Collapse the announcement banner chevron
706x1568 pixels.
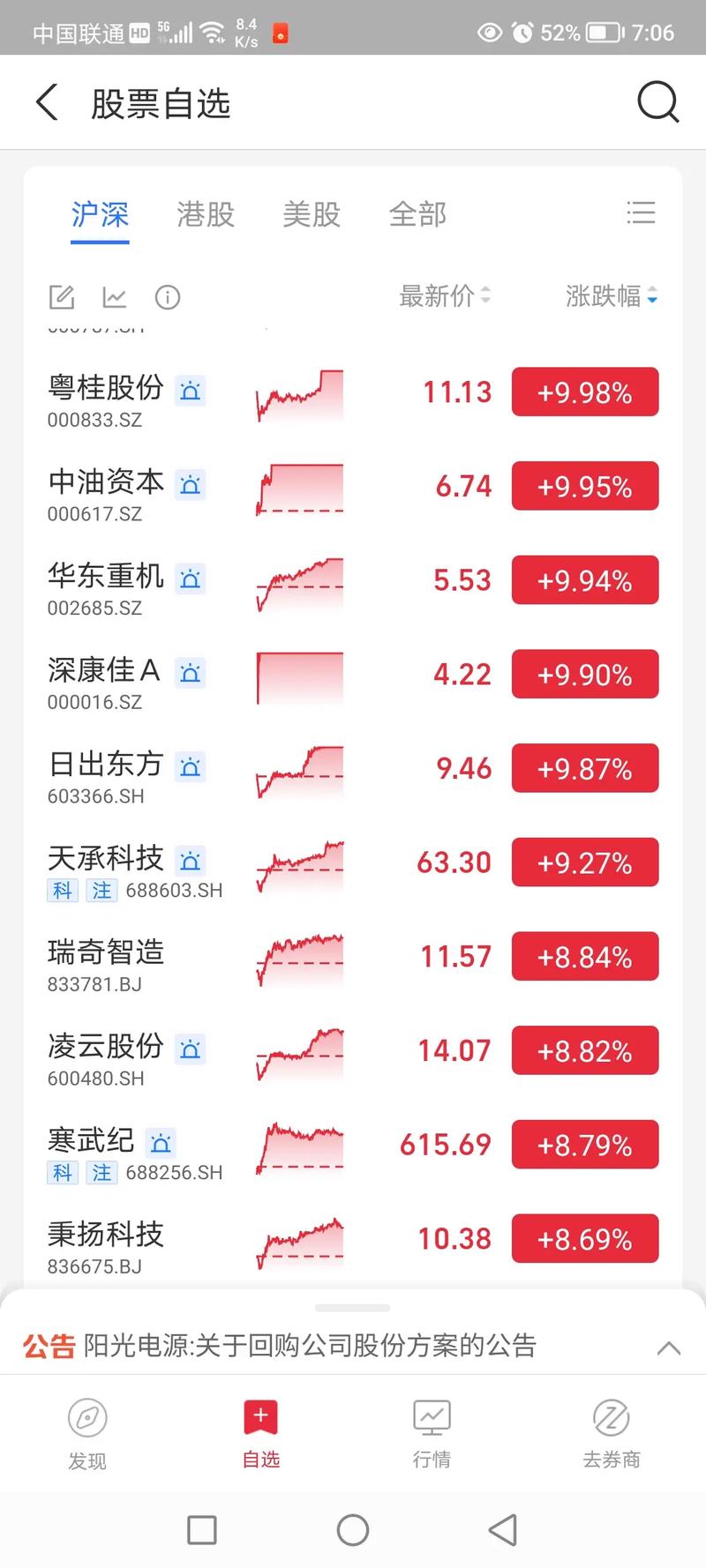(x=669, y=1348)
